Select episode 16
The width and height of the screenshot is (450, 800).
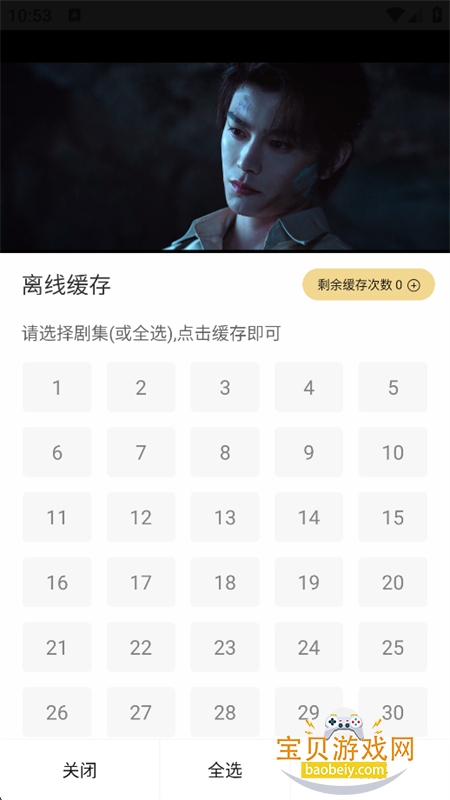point(57,582)
